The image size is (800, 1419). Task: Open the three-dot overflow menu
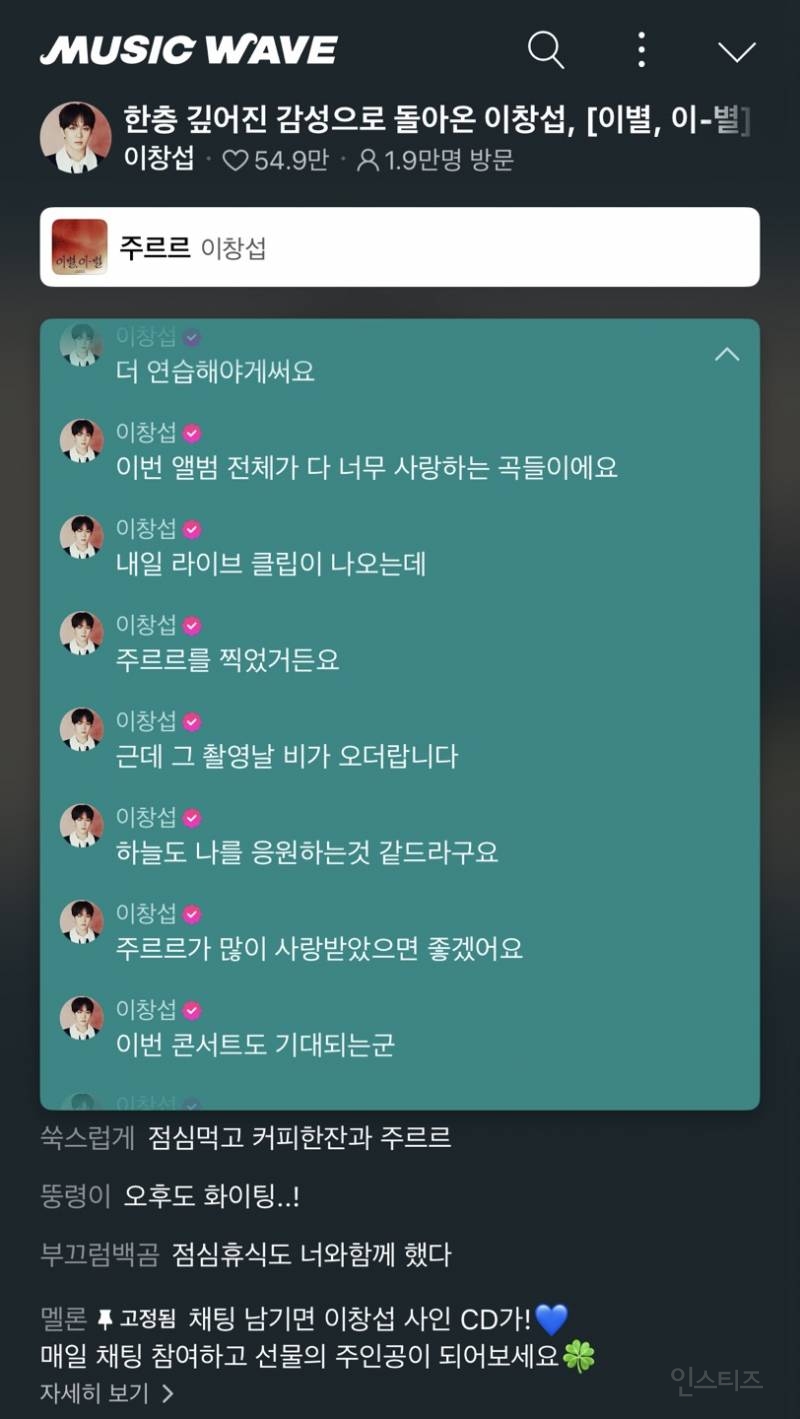click(641, 49)
